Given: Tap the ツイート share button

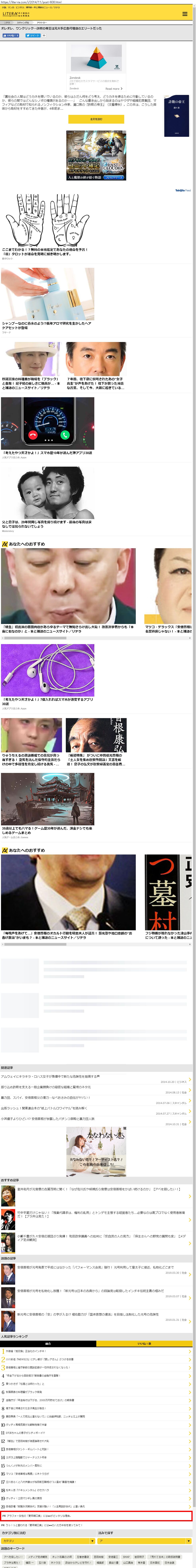Looking at the screenshot, I should pyautogui.click(x=33, y=35).
